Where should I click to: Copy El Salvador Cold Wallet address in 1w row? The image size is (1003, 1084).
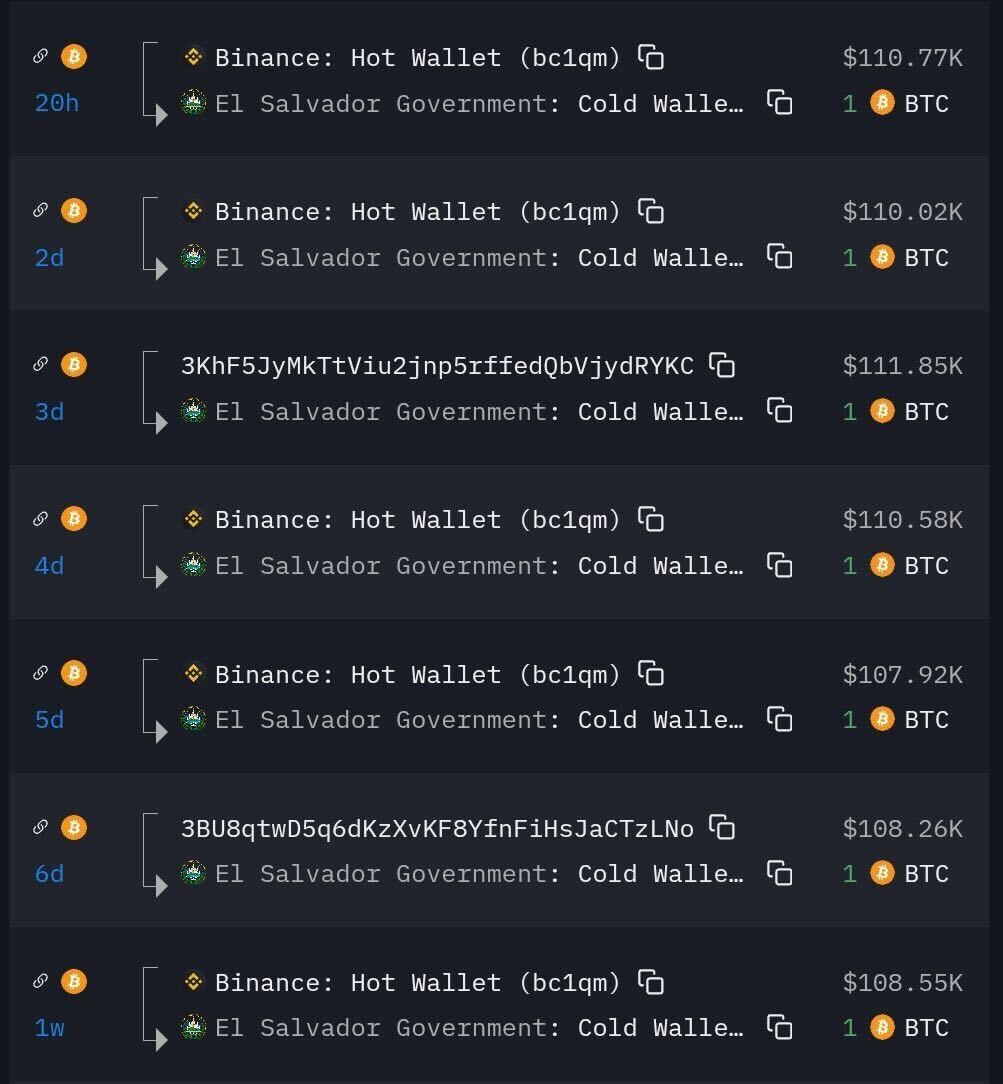click(780, 1027)
